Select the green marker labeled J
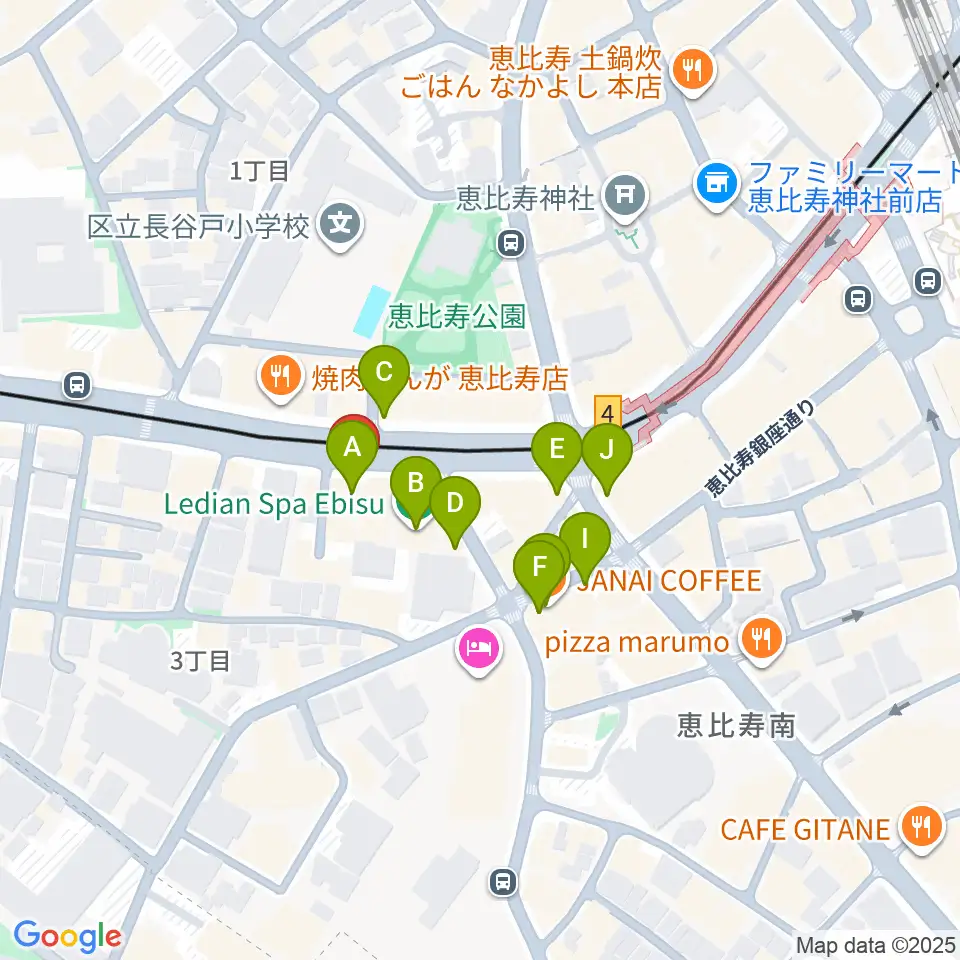 pyautogui.click(x=607, y=452)
